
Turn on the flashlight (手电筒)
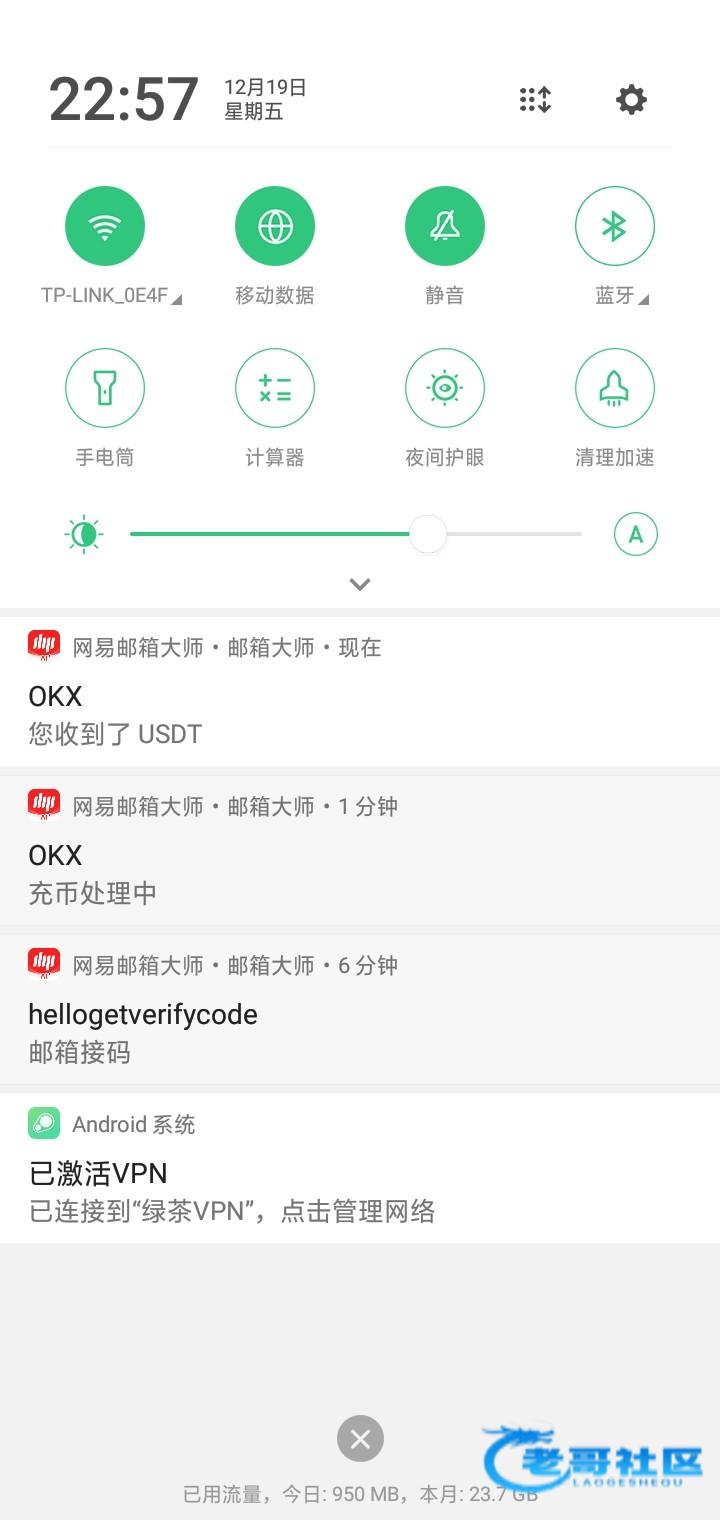tap(105, 388)
